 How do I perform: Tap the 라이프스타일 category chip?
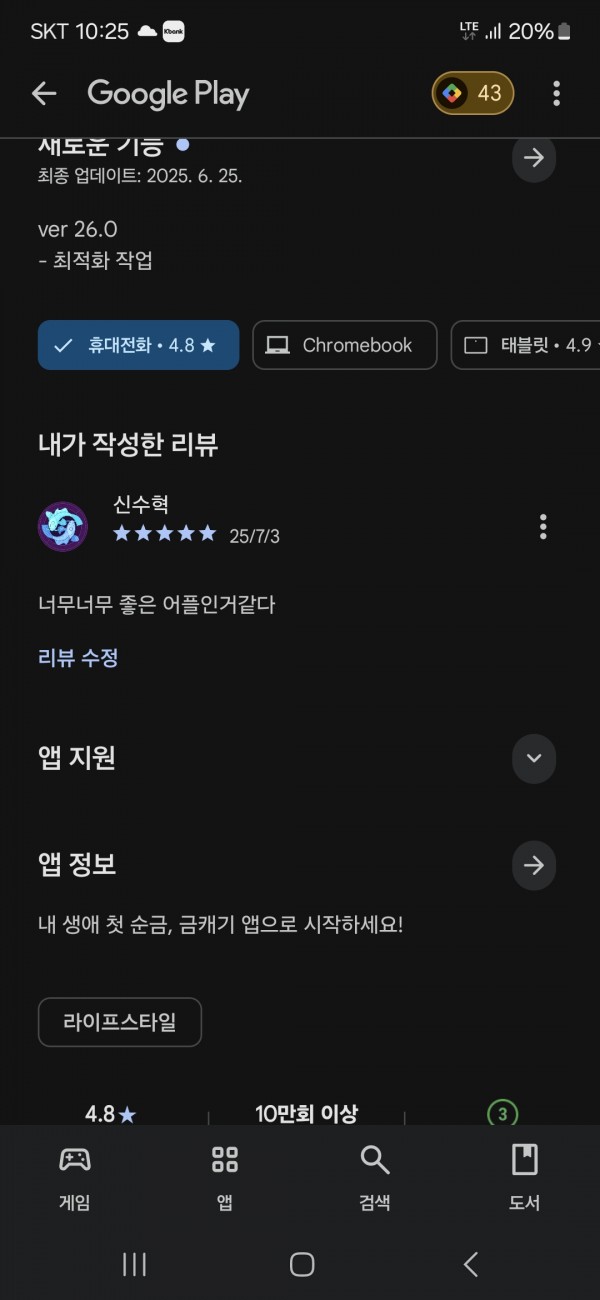point(120,1022)
